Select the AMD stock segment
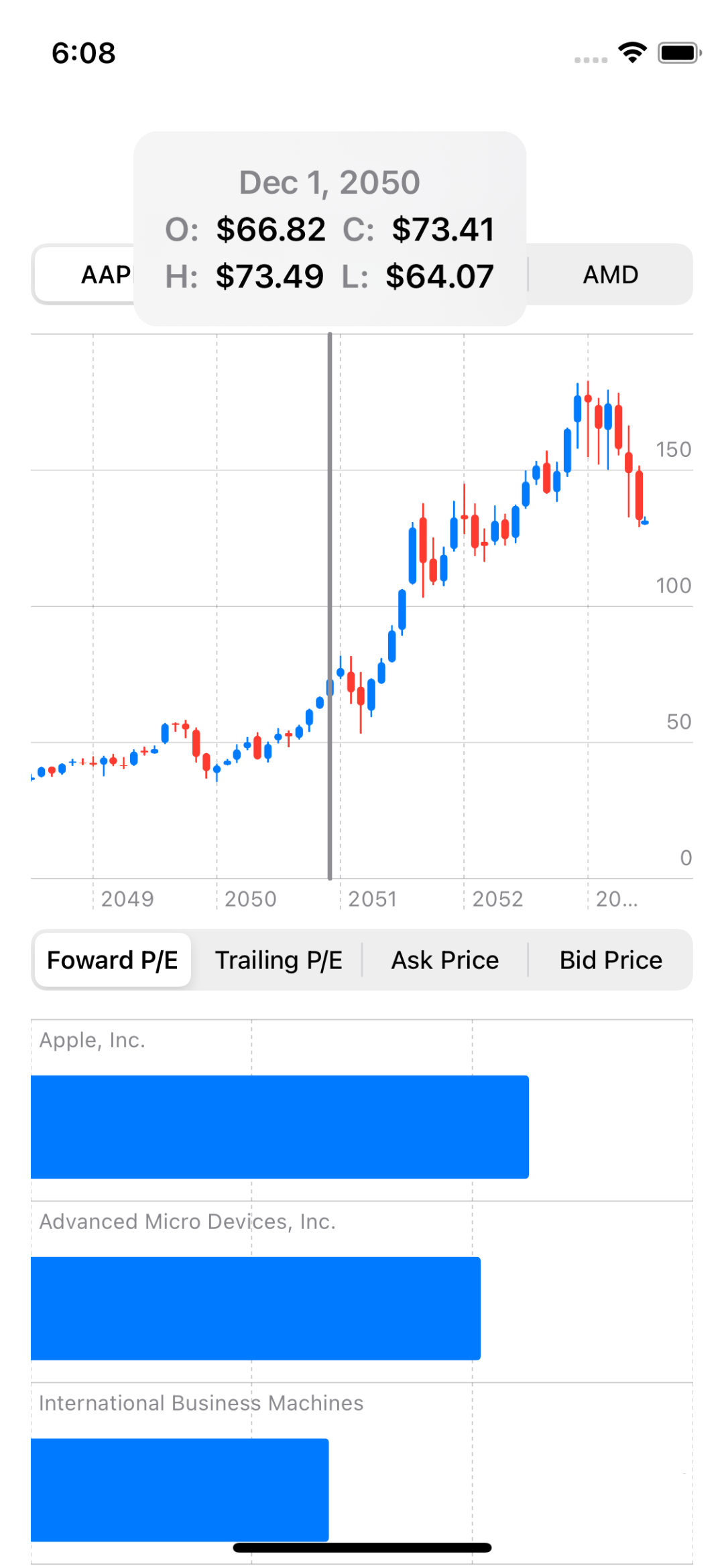 coord(609,274)
